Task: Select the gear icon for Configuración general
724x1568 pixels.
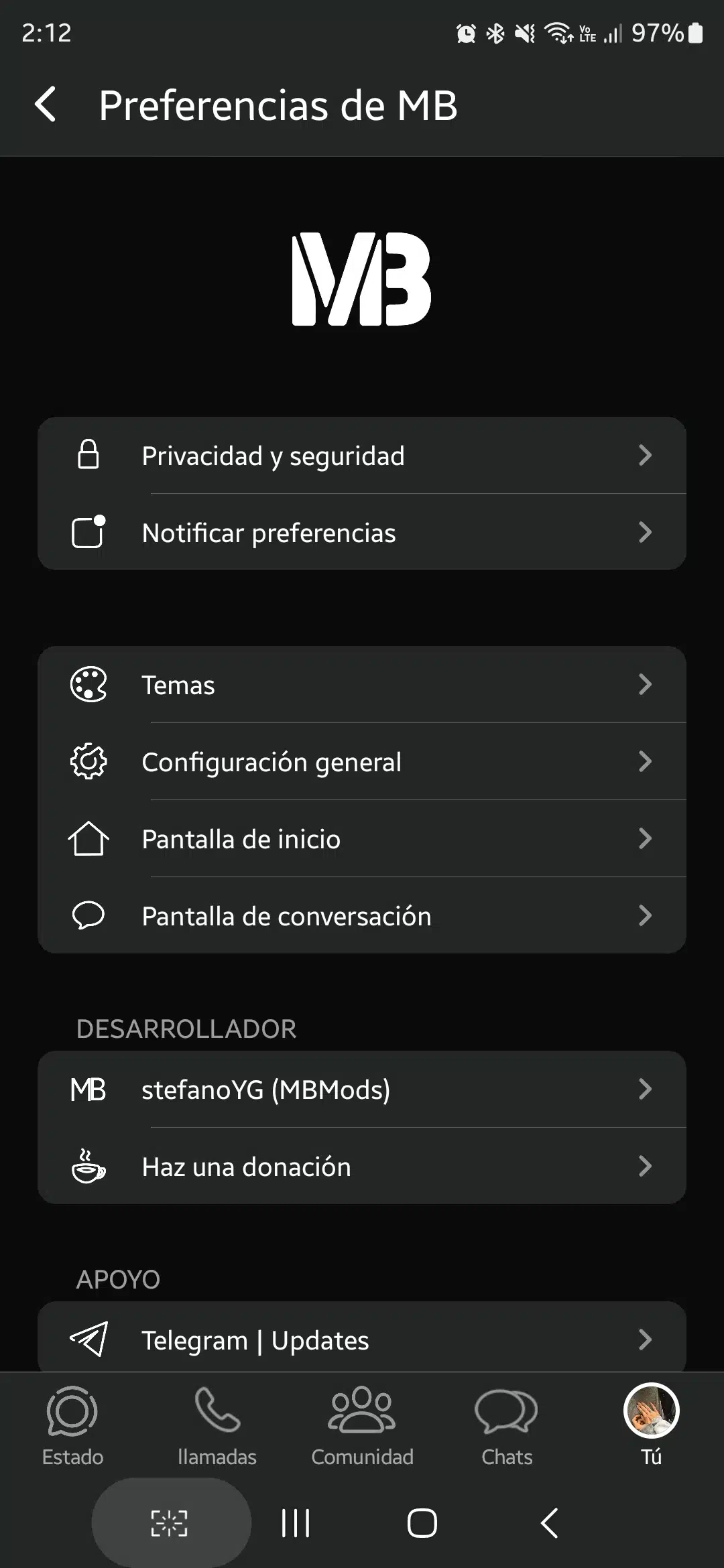Action: pos(89,761)
